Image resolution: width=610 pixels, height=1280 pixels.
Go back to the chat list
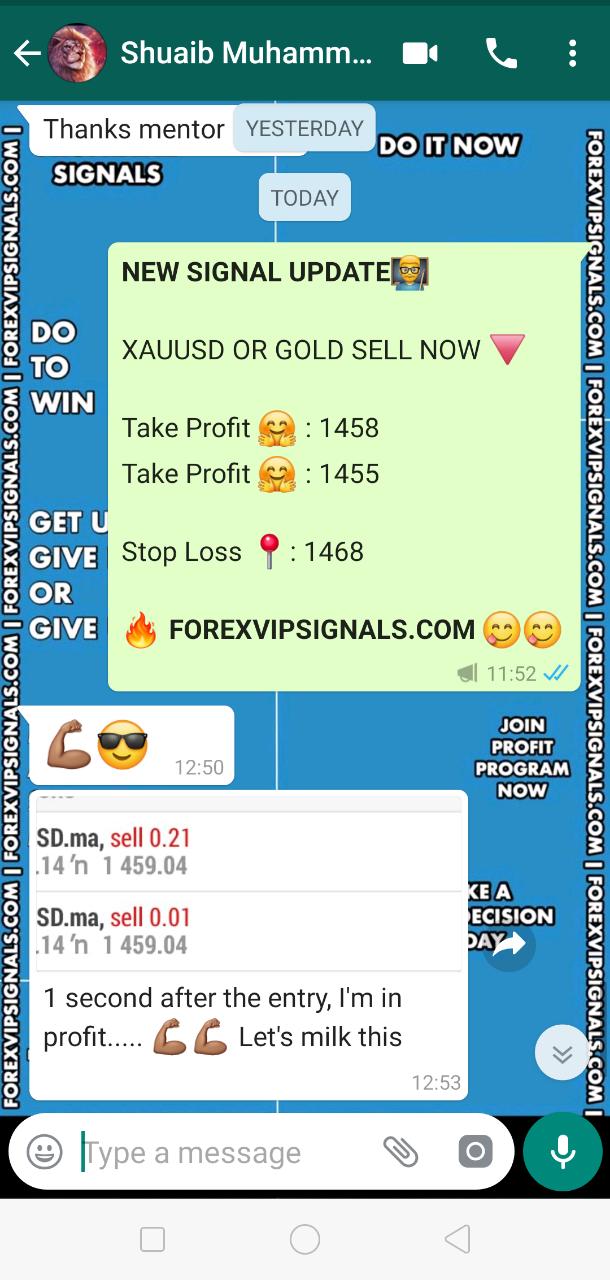click(x=27, y=54)
